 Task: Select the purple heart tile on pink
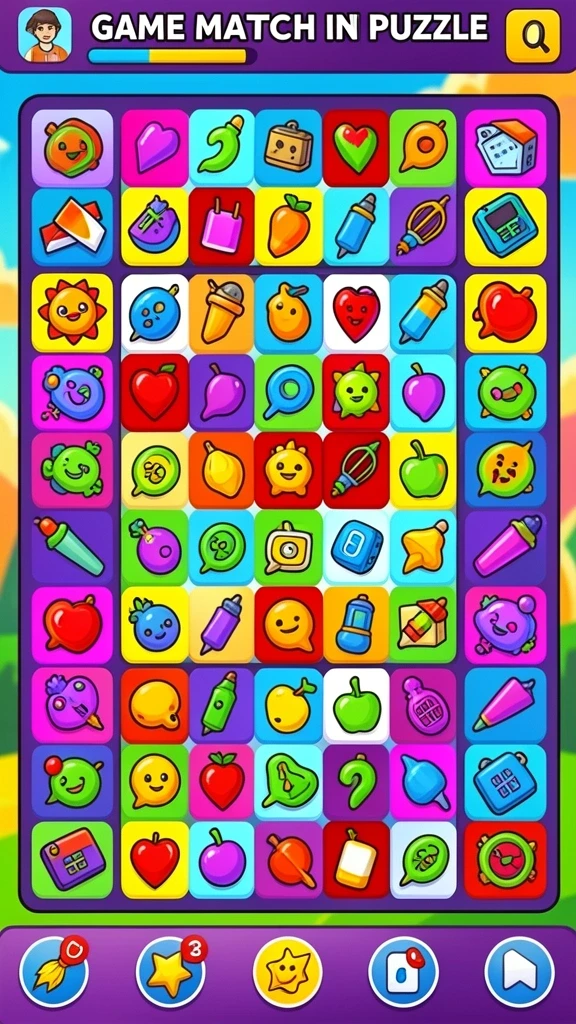[154, 148]
